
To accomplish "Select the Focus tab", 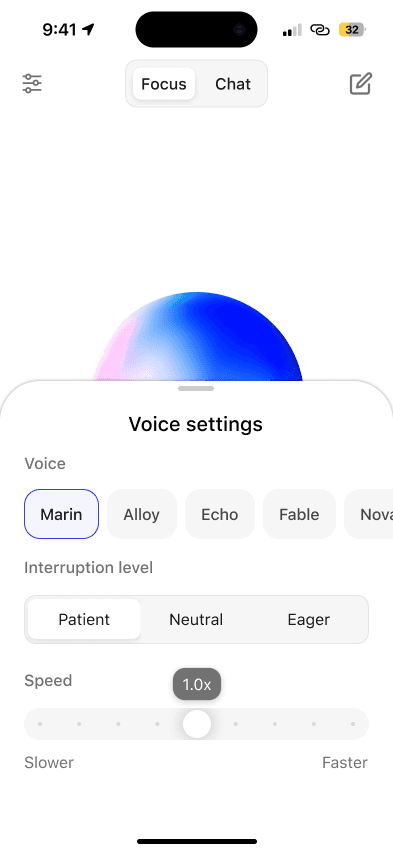I will 164,84.
